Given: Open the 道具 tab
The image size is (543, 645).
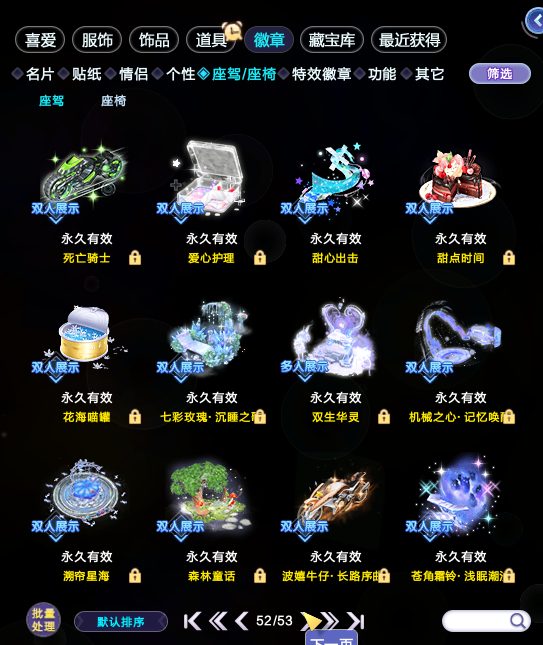Looking at the screenshot, I should tap(211, 40).
